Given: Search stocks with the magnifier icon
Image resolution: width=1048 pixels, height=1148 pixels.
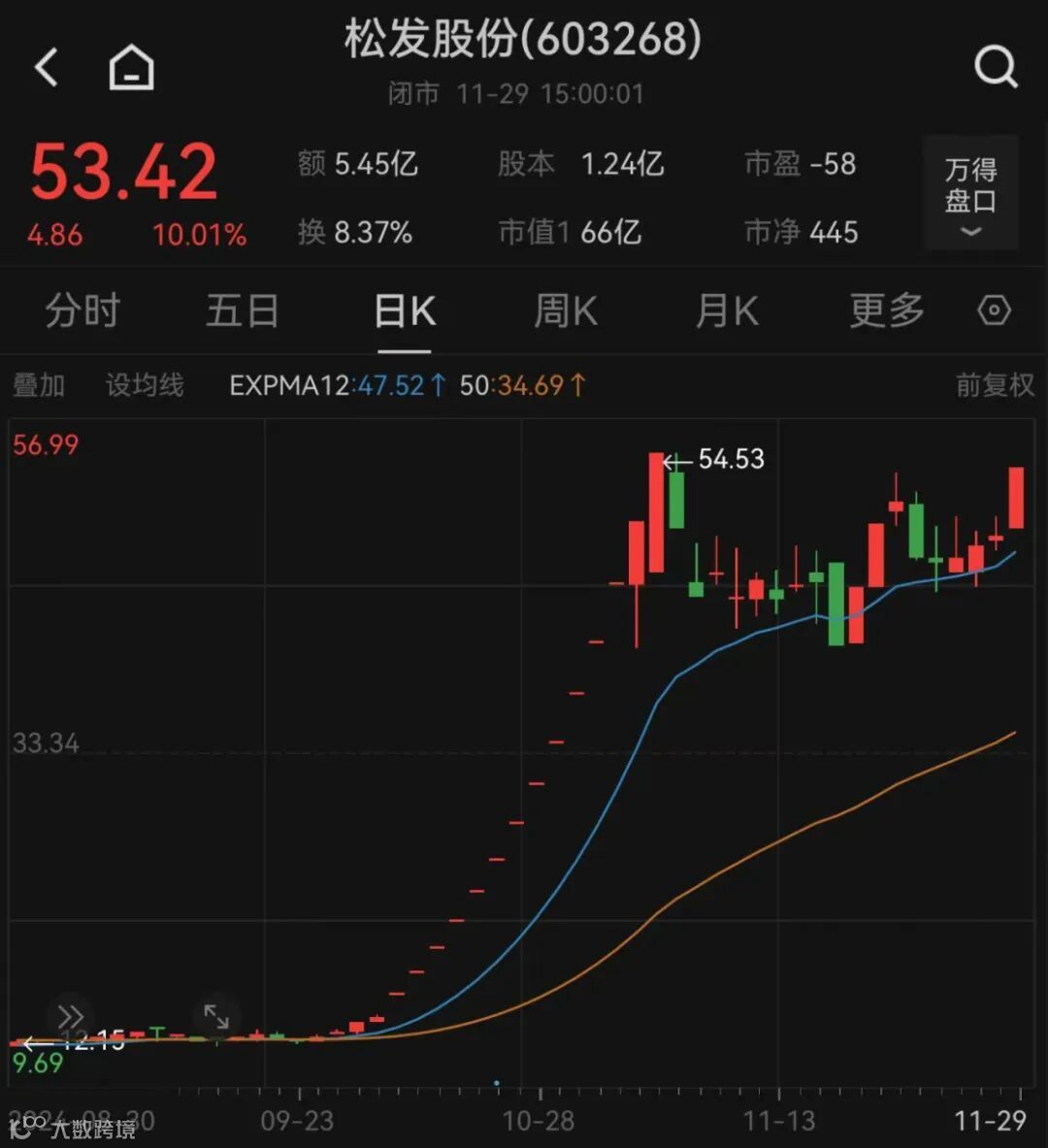Looking at the screenshot, I should tap(996, 68).
